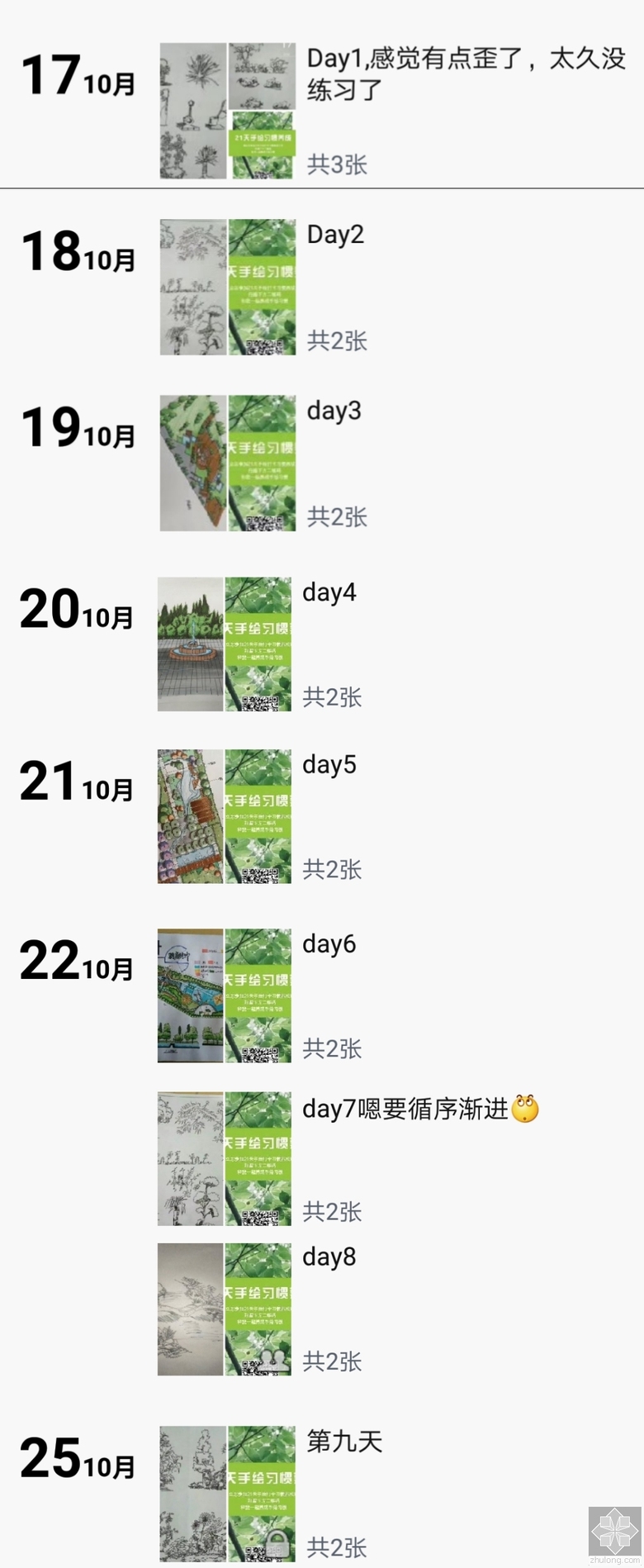Open the day7 post with the emoji
Viewport: 644px width, 1568px height.
pos(405,1109)
